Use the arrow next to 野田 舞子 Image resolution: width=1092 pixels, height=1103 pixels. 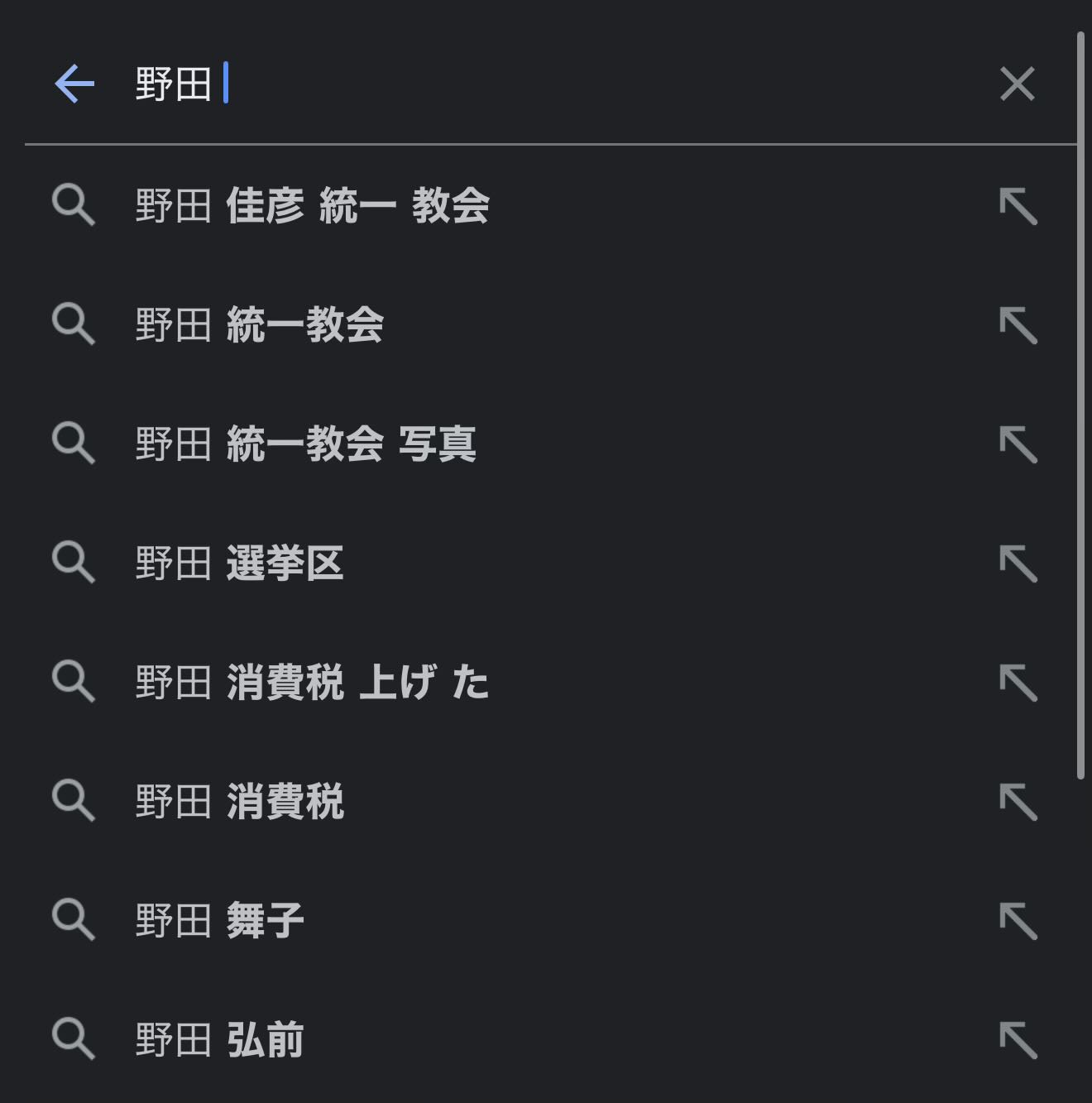pos(1018,921)
